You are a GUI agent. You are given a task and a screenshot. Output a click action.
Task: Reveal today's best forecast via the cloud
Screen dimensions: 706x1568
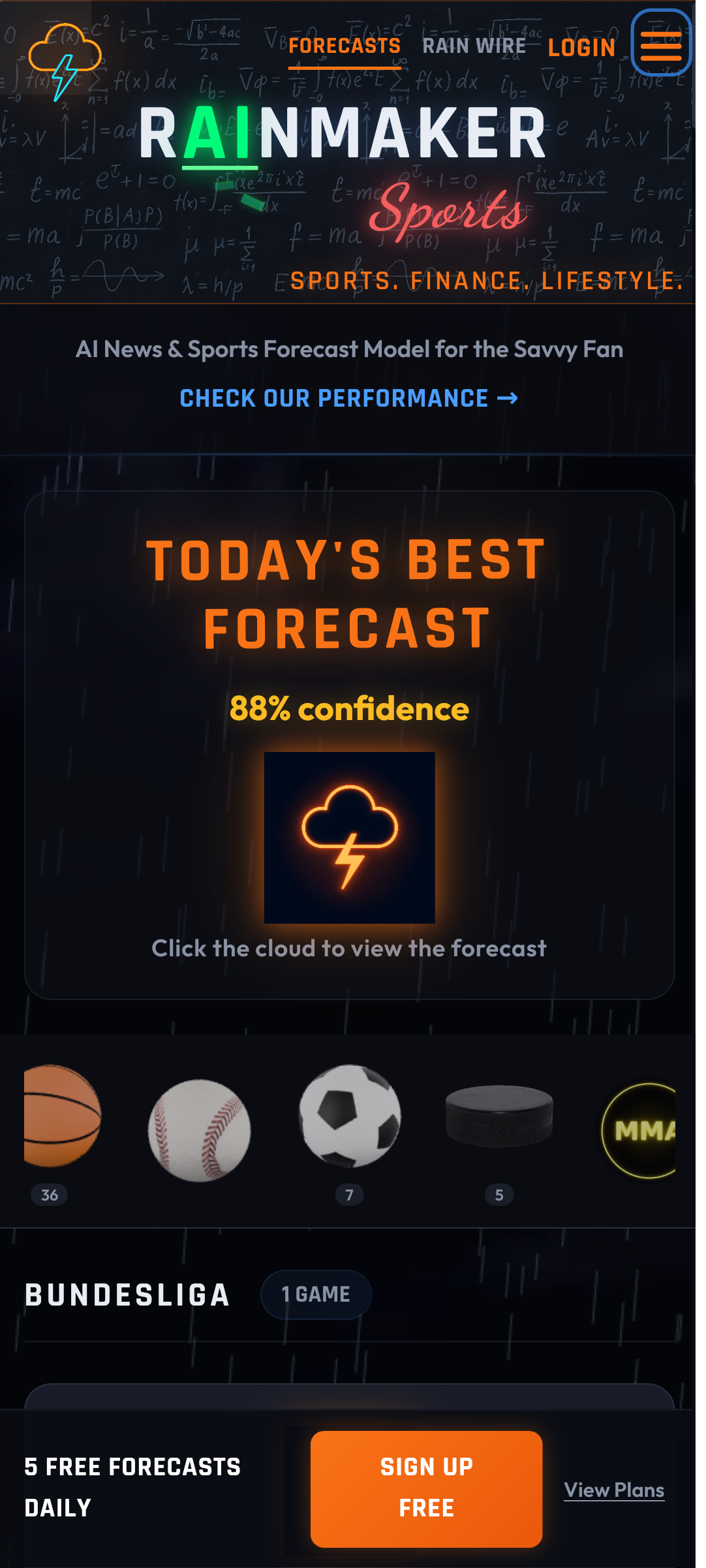pyautogui.click(x=349, y=838)
